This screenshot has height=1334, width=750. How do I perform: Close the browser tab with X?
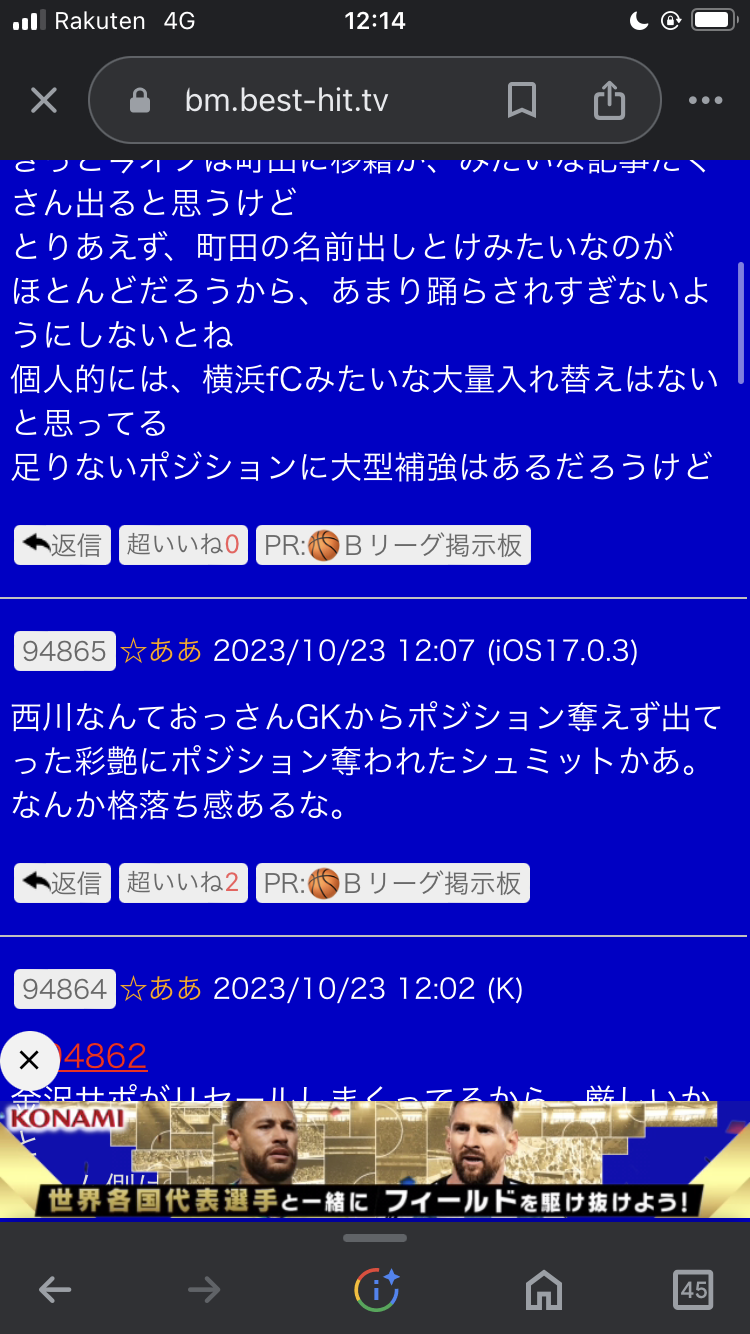[x=43, y=101]
